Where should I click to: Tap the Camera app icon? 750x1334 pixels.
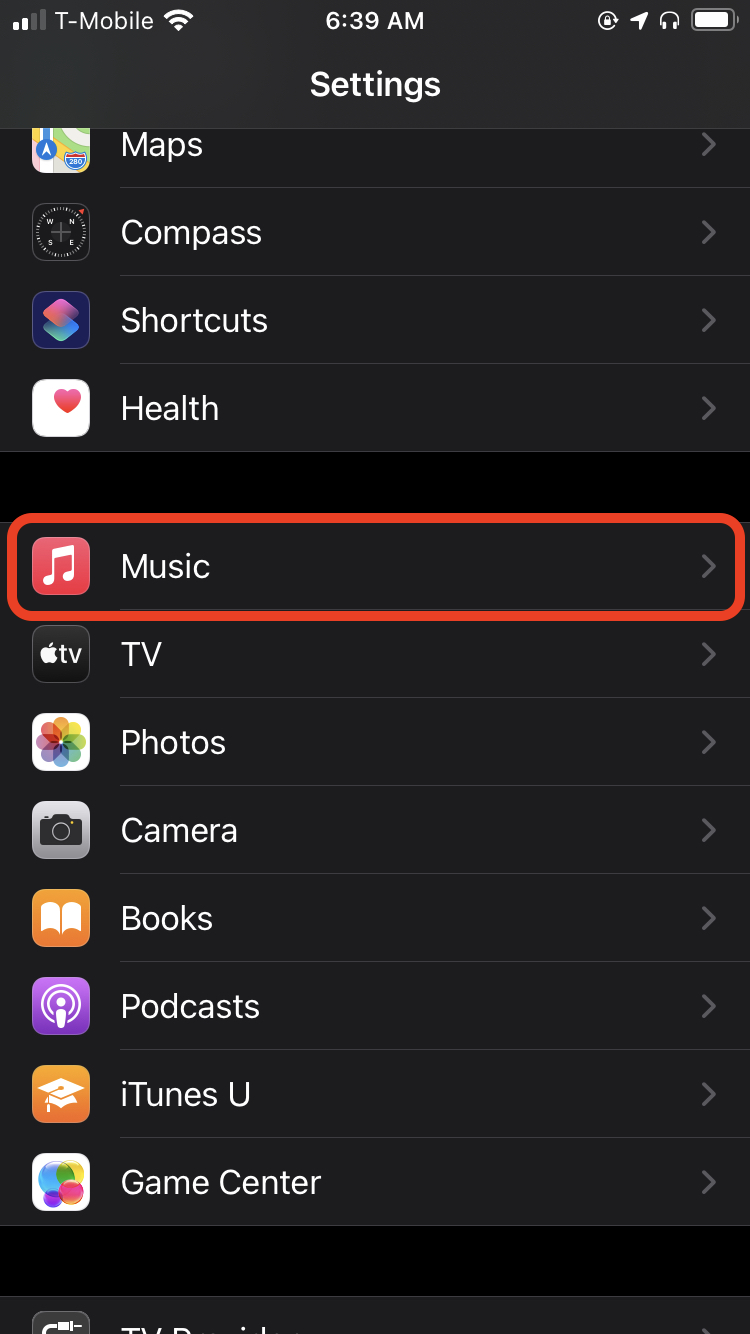point(61,830)
